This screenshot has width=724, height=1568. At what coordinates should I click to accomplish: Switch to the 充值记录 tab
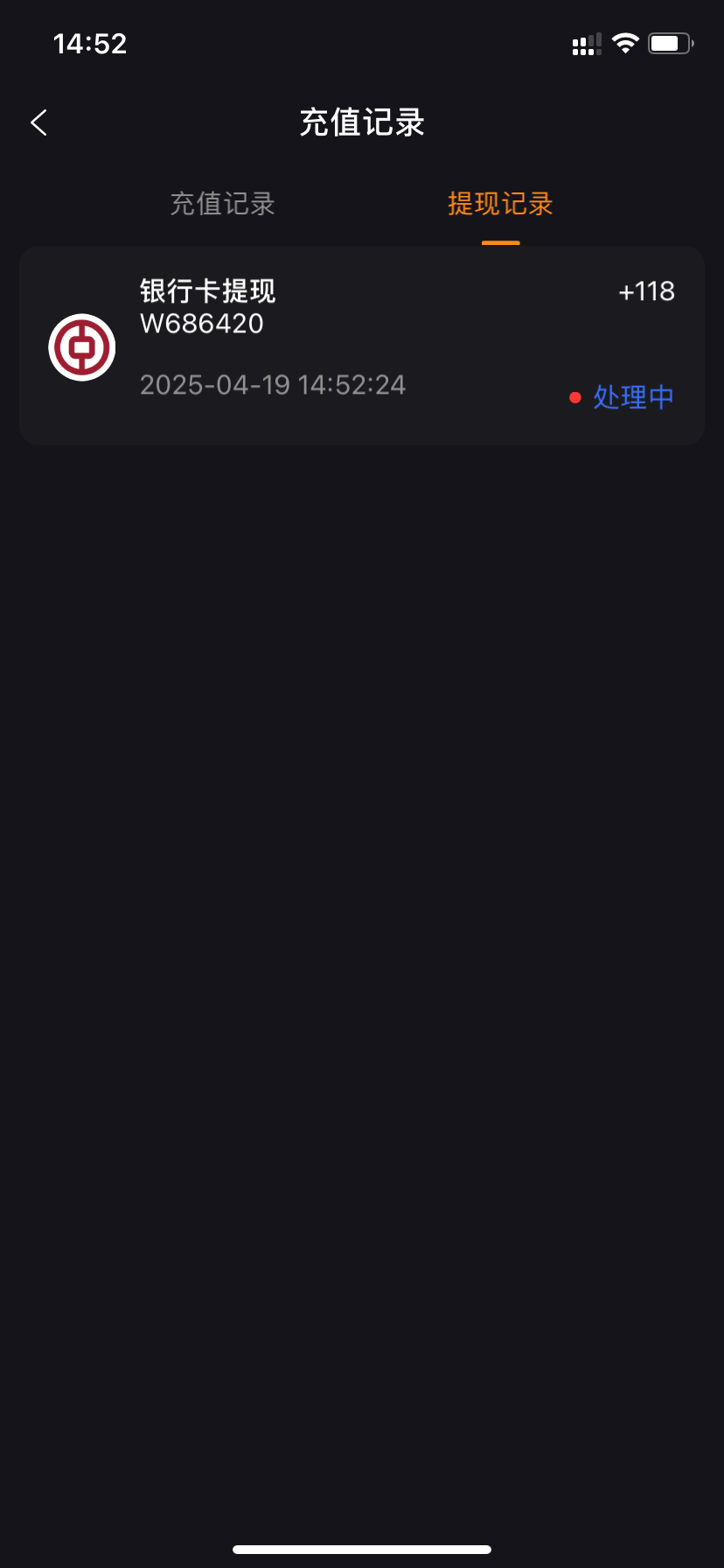[x=222, y=204]
